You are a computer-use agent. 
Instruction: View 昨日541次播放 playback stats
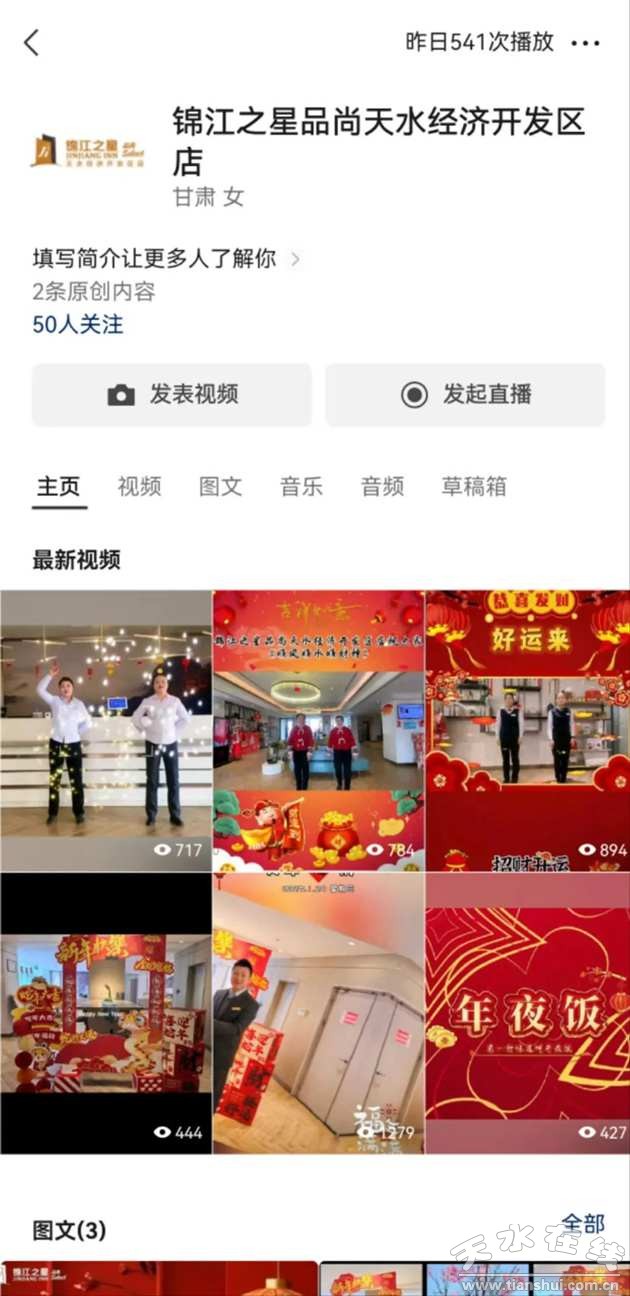pyautogui.click(x=479, y=42)
